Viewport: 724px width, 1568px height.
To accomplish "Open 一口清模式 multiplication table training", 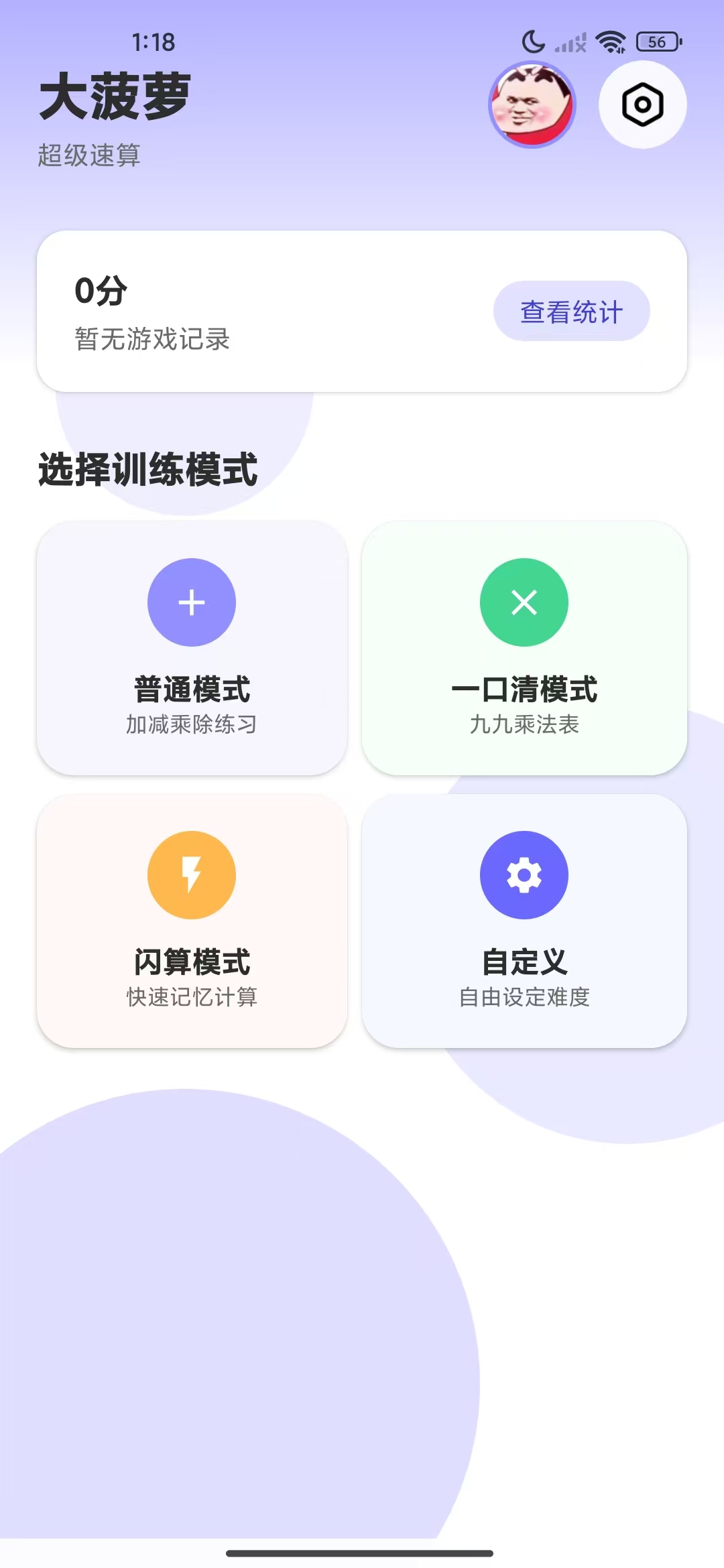I will pyautogui.click(x=524, y=647).
